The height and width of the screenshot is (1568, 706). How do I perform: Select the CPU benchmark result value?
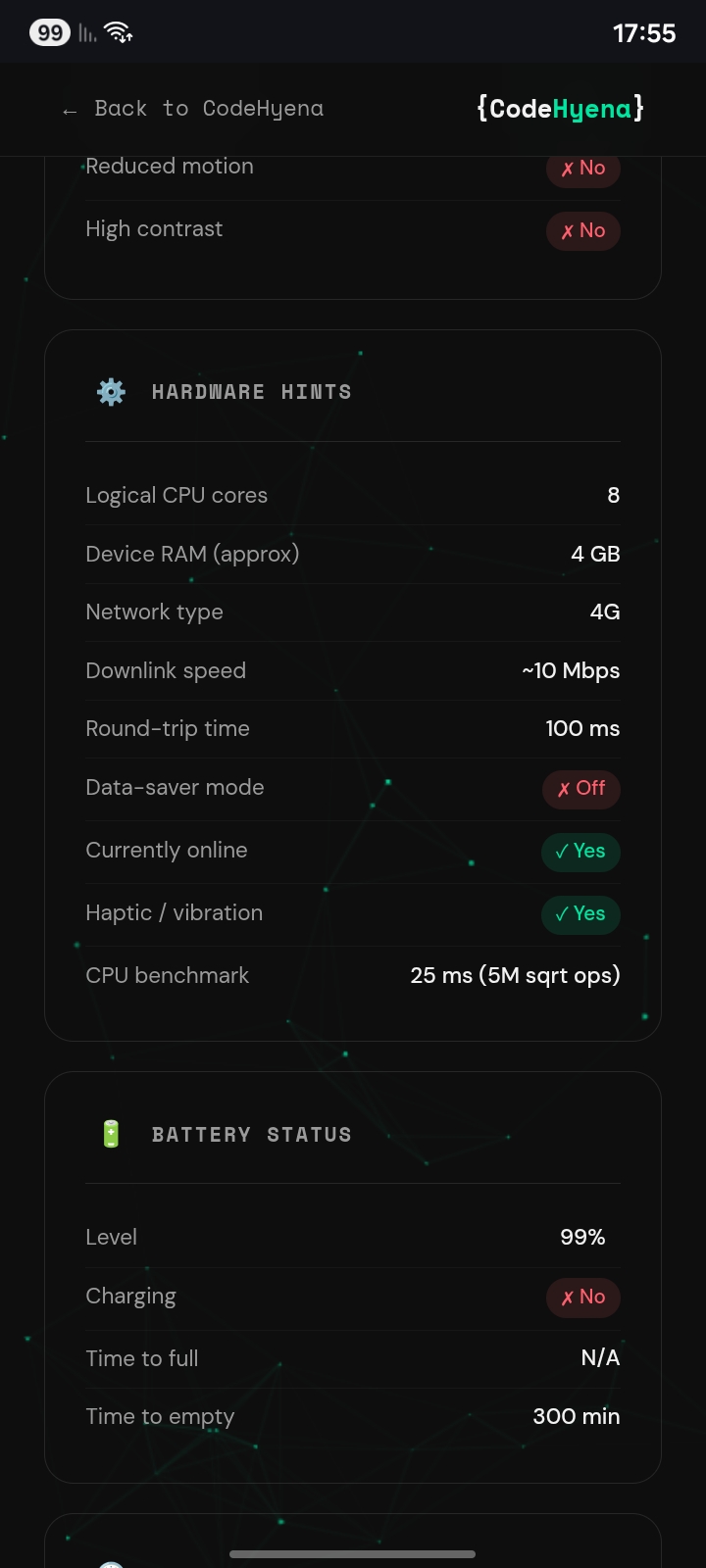(516, 975)
